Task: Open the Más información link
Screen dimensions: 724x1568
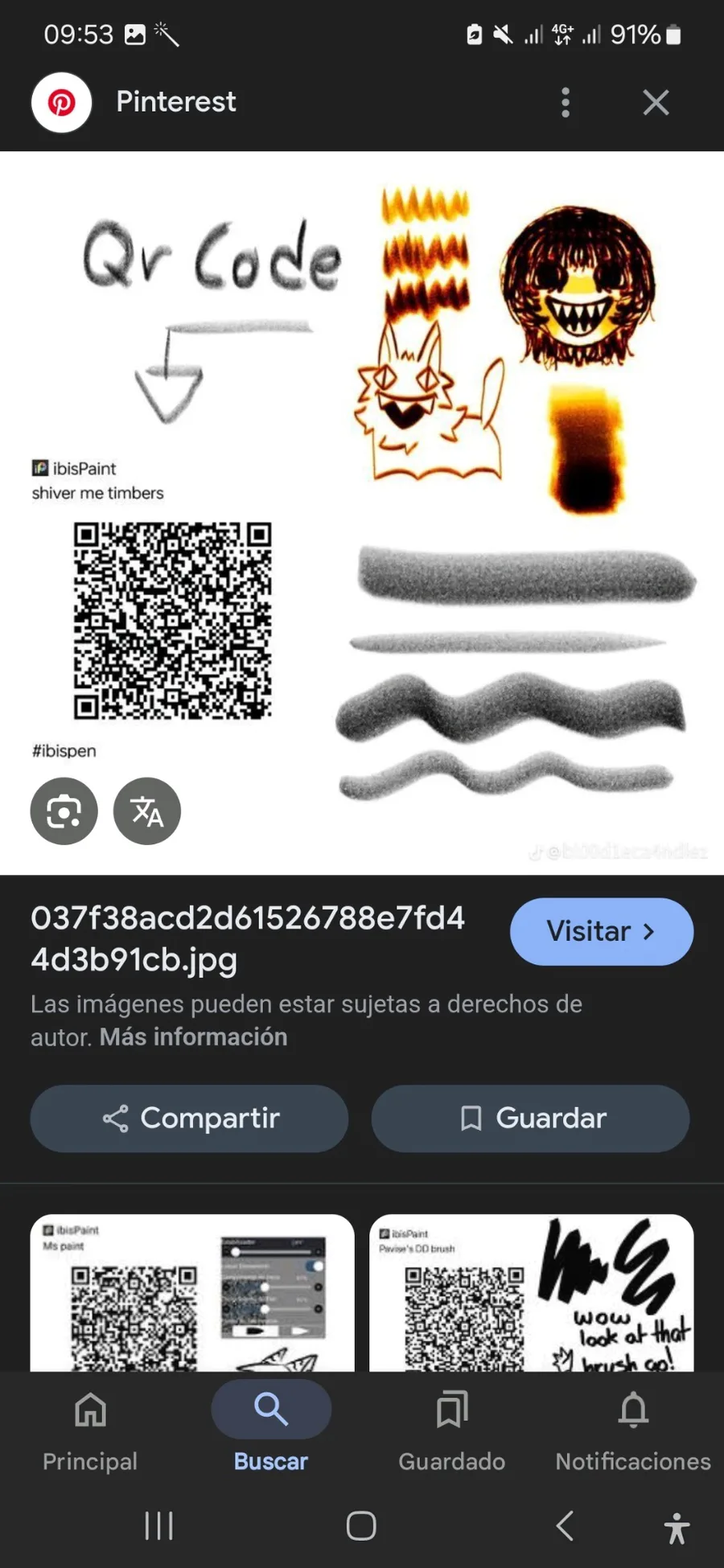Action: click(x=193, y=1036)
